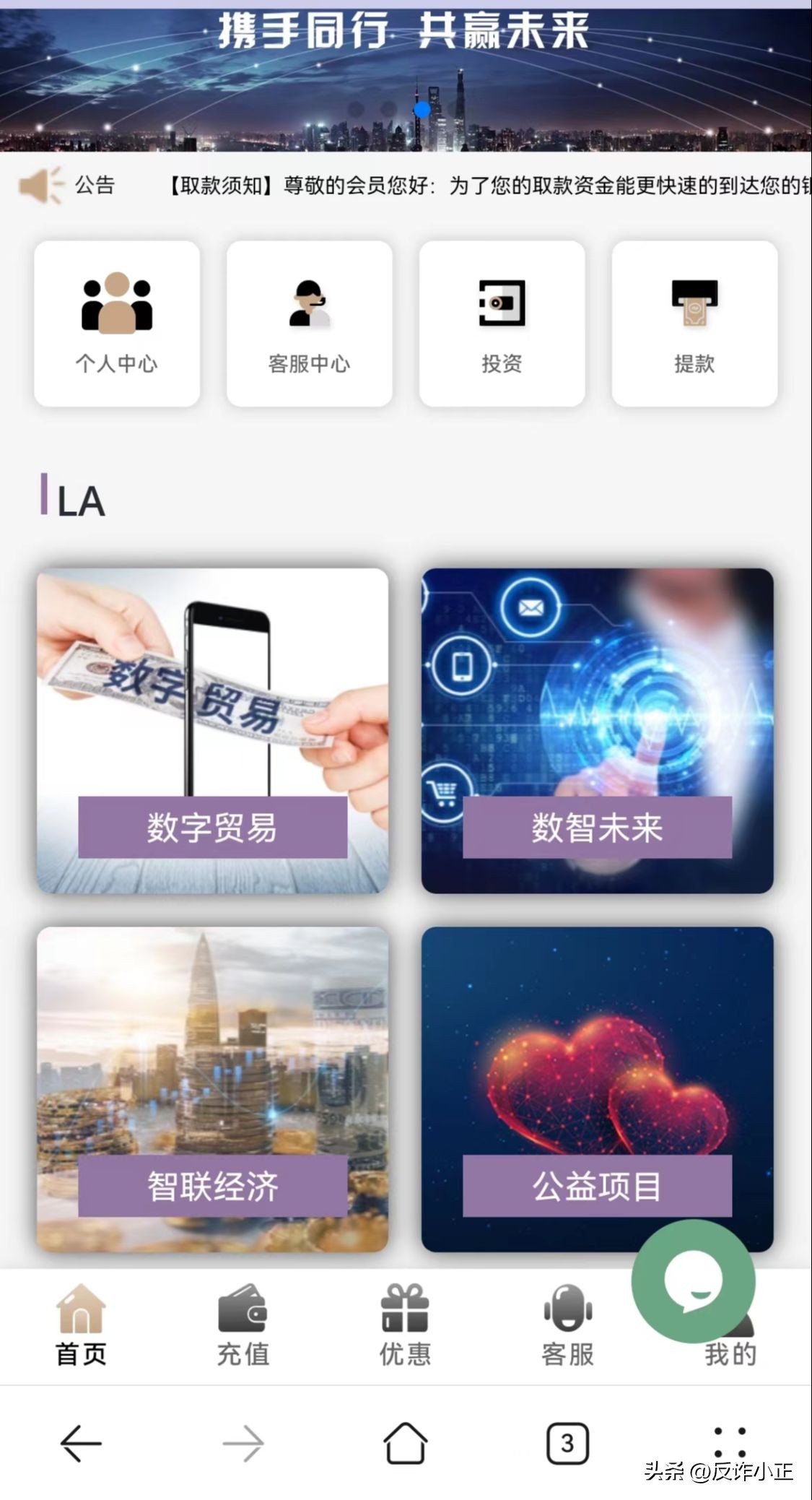Click the announcement speaker icon
Viewport: 812px width, 1500px height.
[x=40, y=185]
